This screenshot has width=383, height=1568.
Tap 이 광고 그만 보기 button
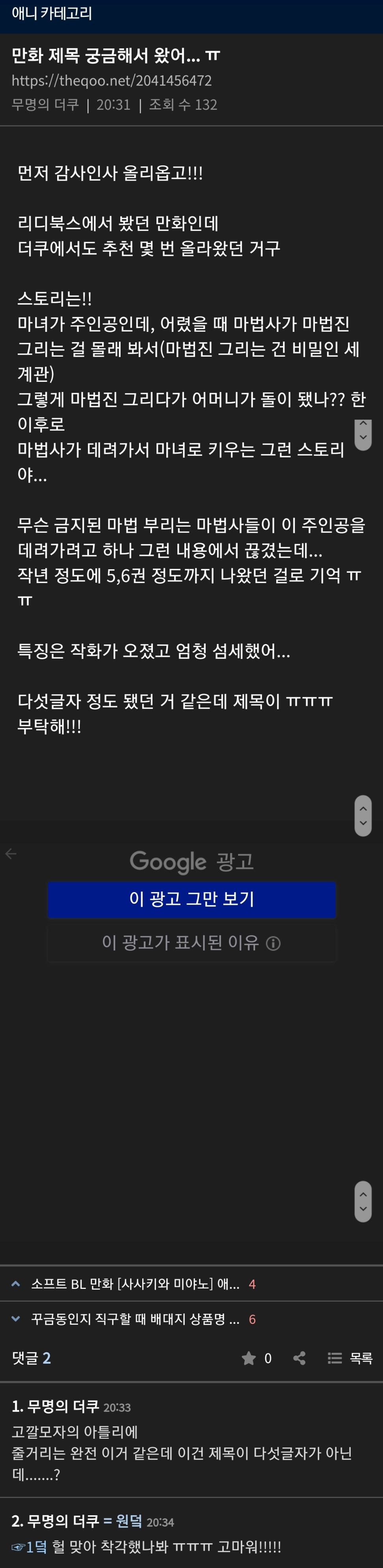[191, 898]
